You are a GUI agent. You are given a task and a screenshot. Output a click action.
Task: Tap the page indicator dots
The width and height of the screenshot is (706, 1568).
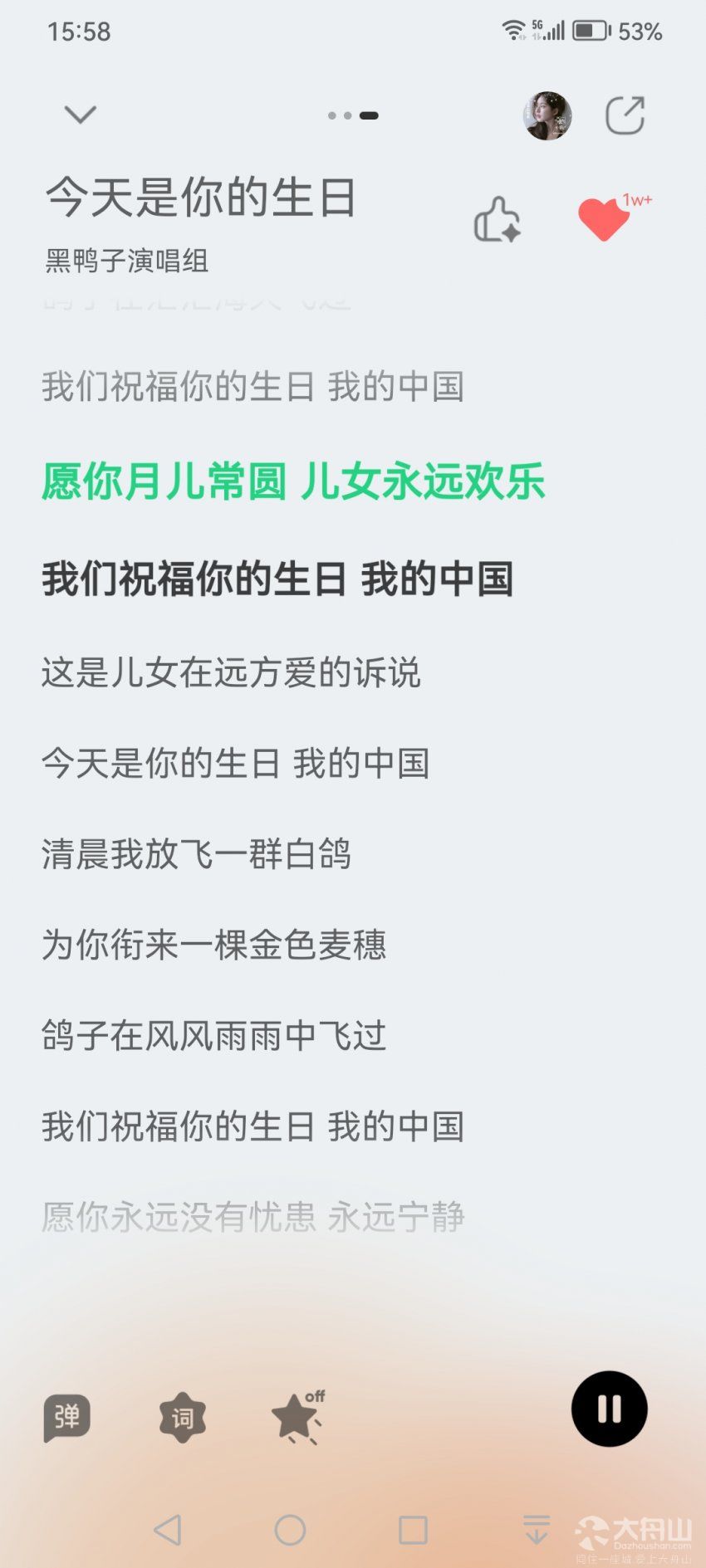point(353,115)
